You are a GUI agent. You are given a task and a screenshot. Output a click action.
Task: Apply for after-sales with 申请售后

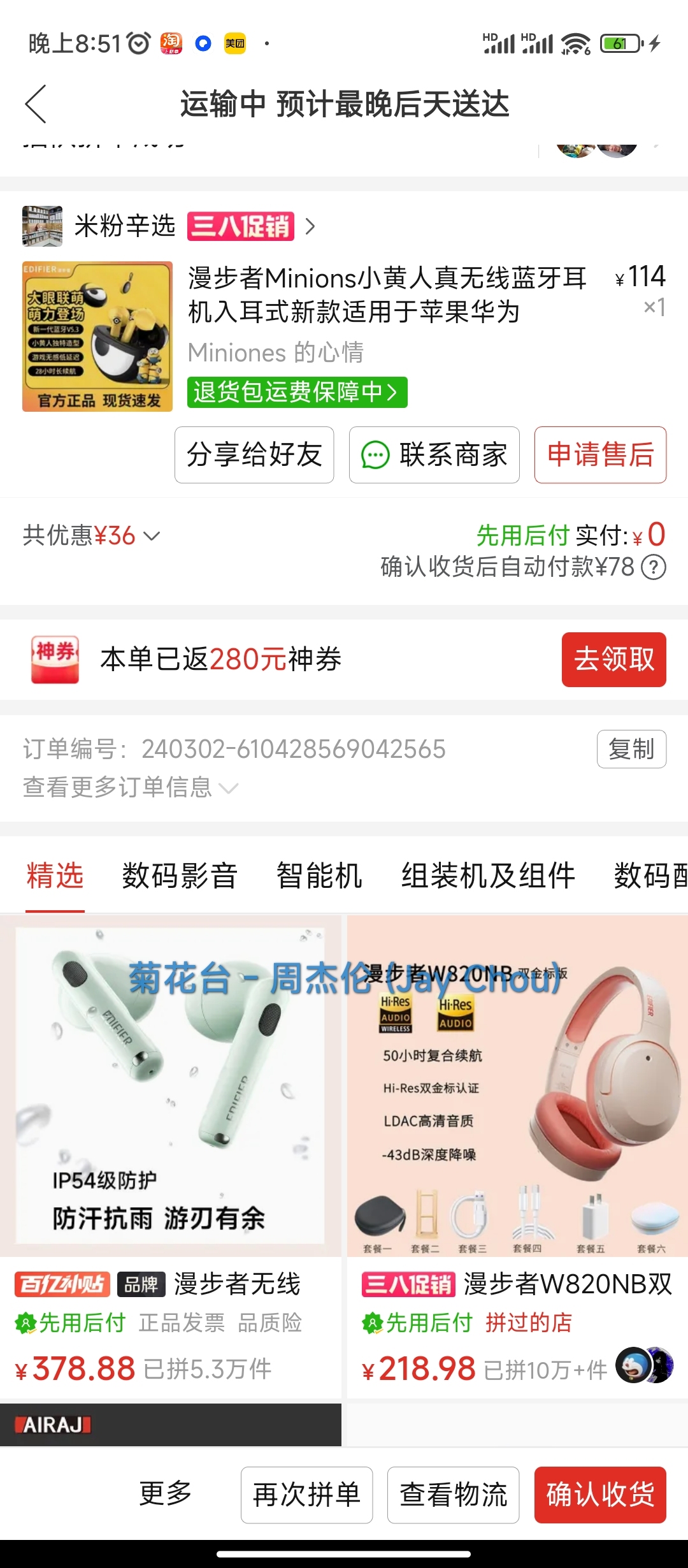(600, 455)
